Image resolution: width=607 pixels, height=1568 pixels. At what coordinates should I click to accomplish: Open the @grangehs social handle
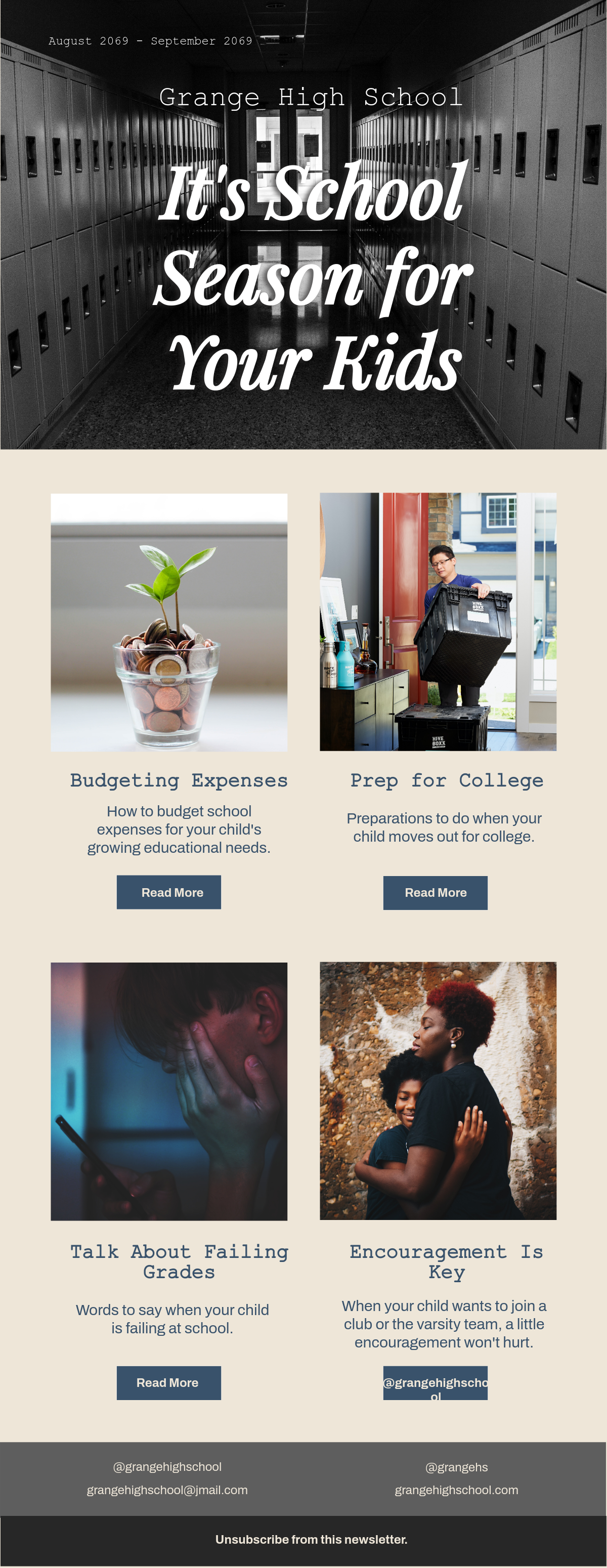pyautogui.click(x=456, y=1467)
